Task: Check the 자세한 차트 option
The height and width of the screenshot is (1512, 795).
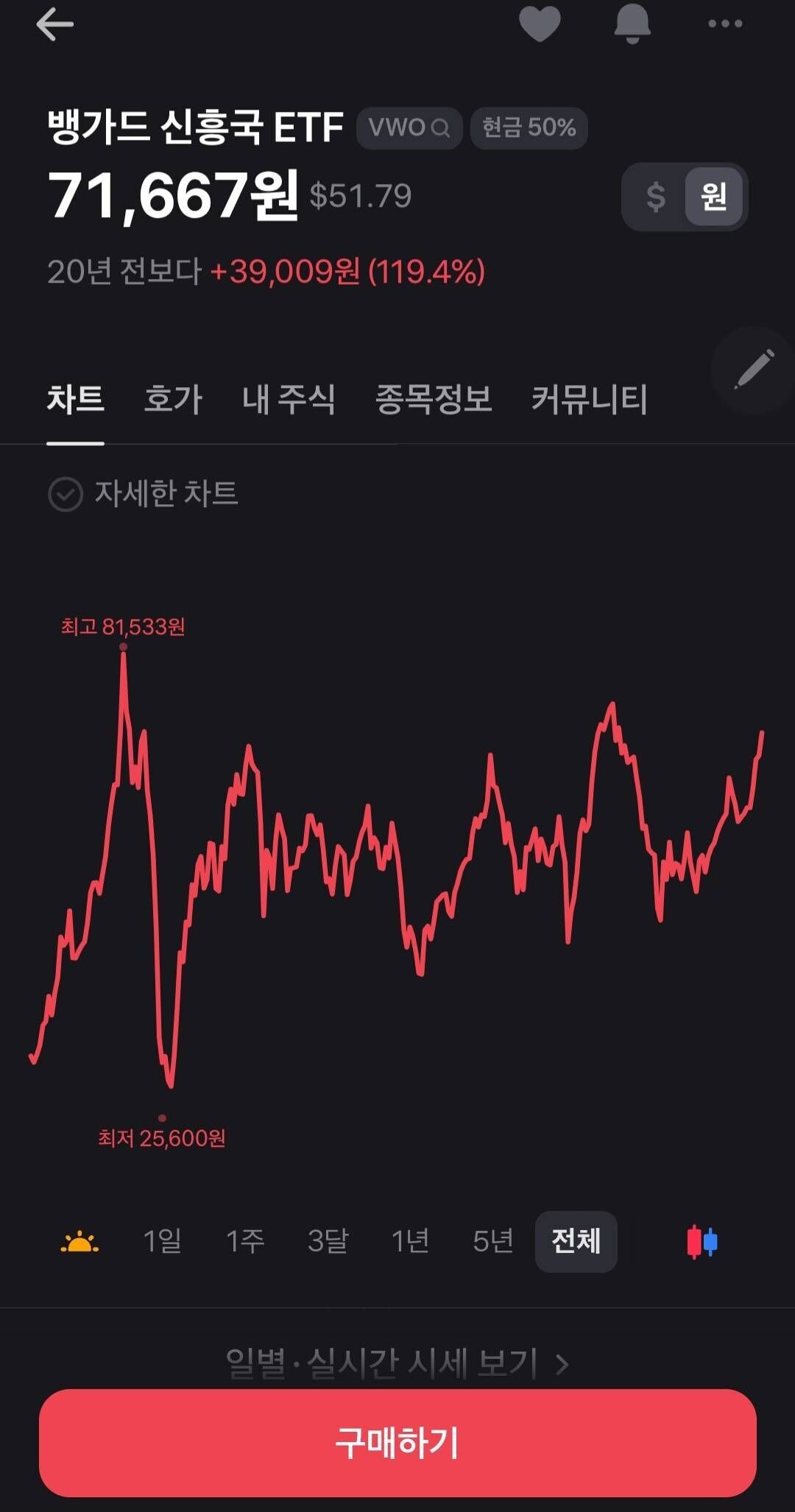Action: [x=67, y=494]
